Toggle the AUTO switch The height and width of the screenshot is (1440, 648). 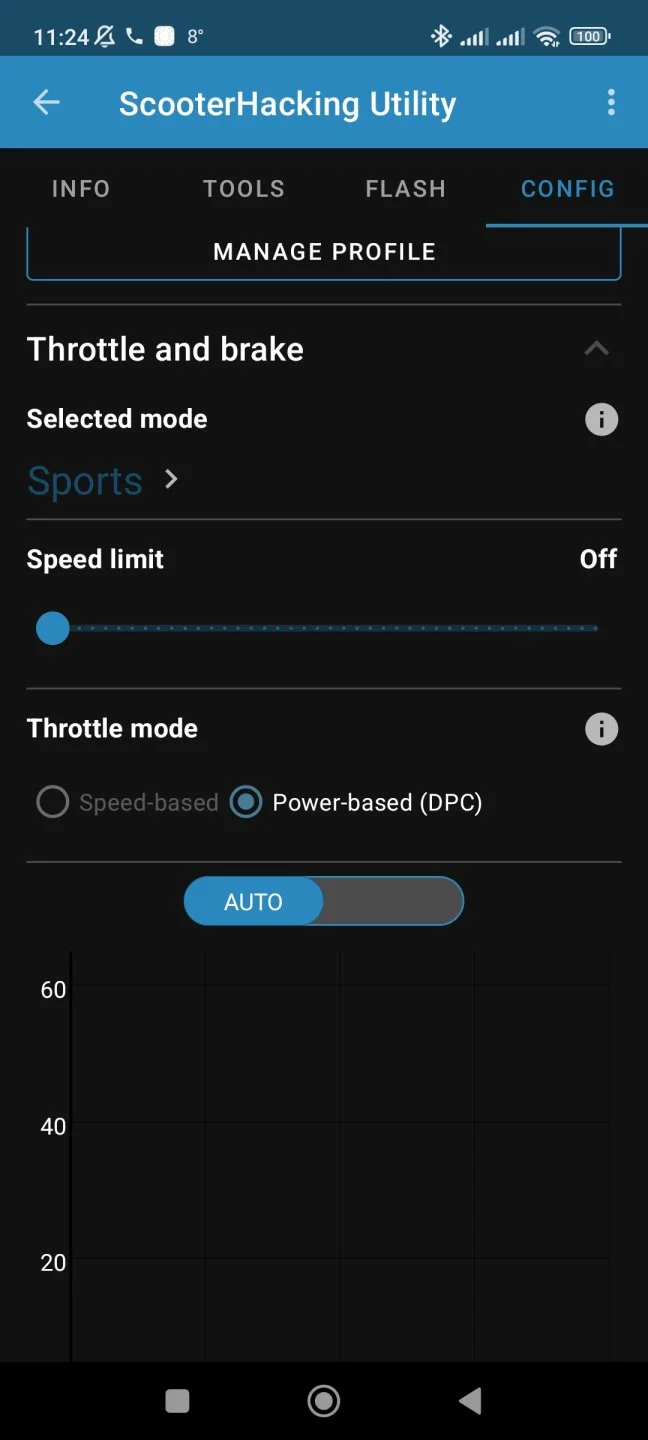[x=324, y=901]
